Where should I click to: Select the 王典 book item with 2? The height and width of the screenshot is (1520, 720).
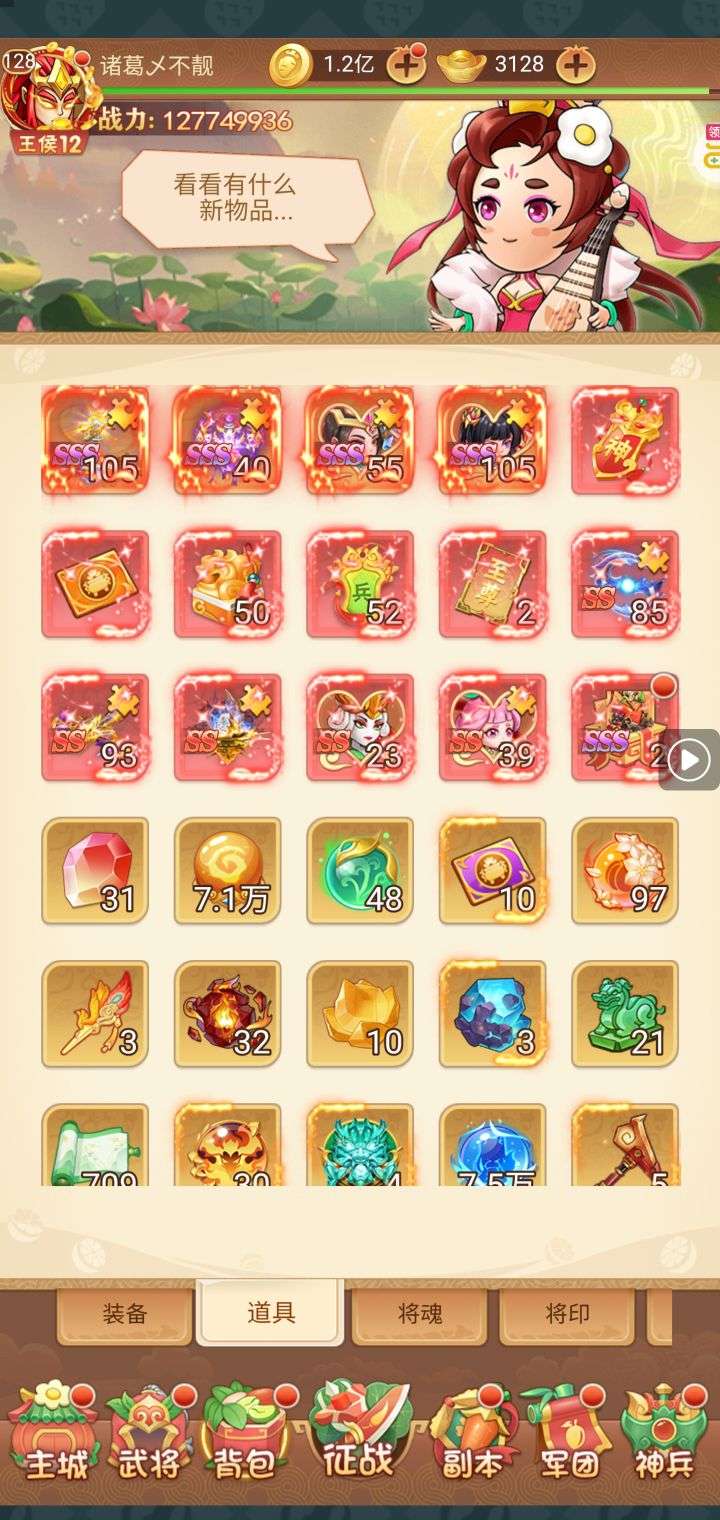pyautogui.click(x=492, y=584)
